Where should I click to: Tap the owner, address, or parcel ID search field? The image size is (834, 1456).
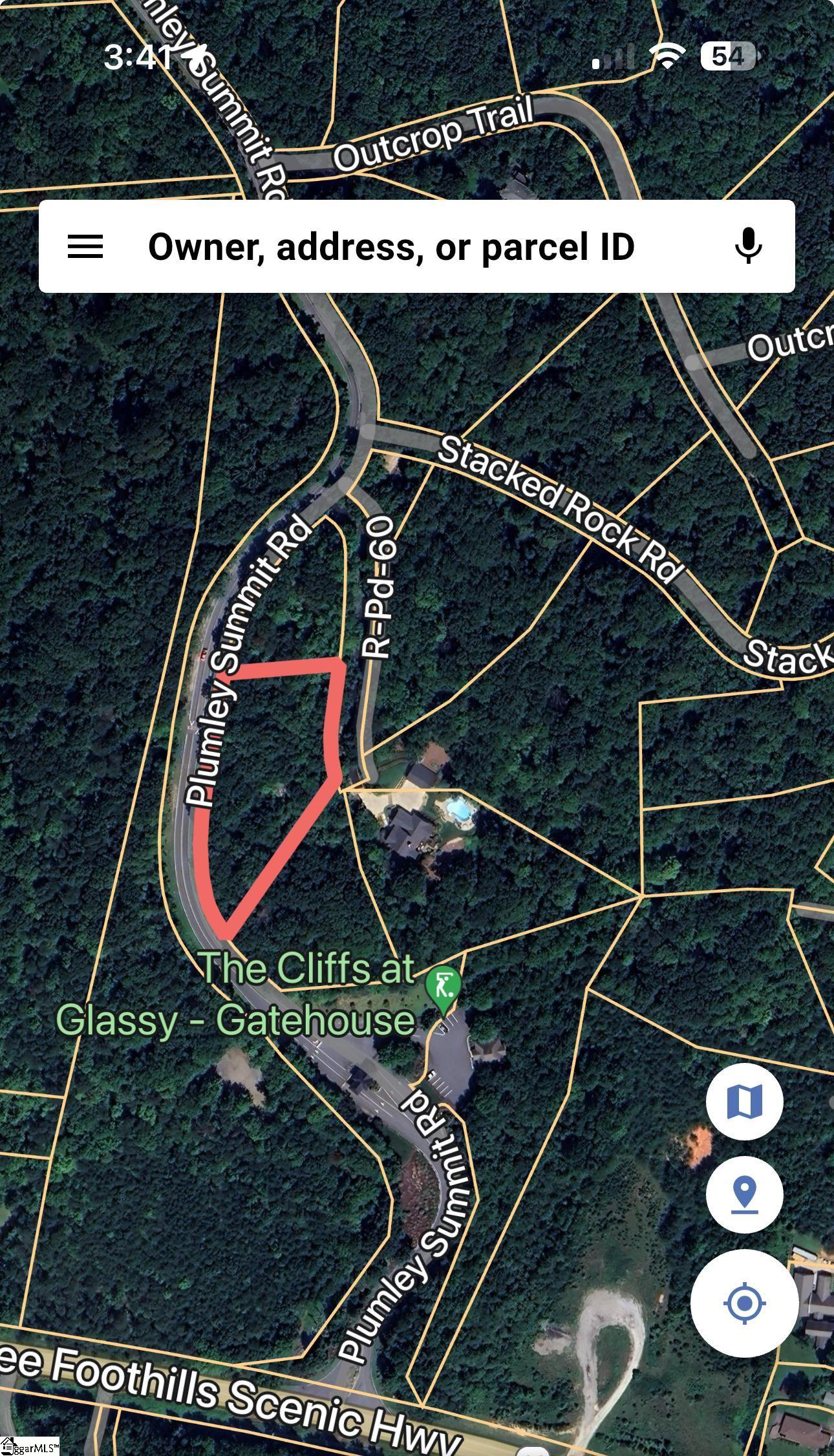click(x=390, y=246)
